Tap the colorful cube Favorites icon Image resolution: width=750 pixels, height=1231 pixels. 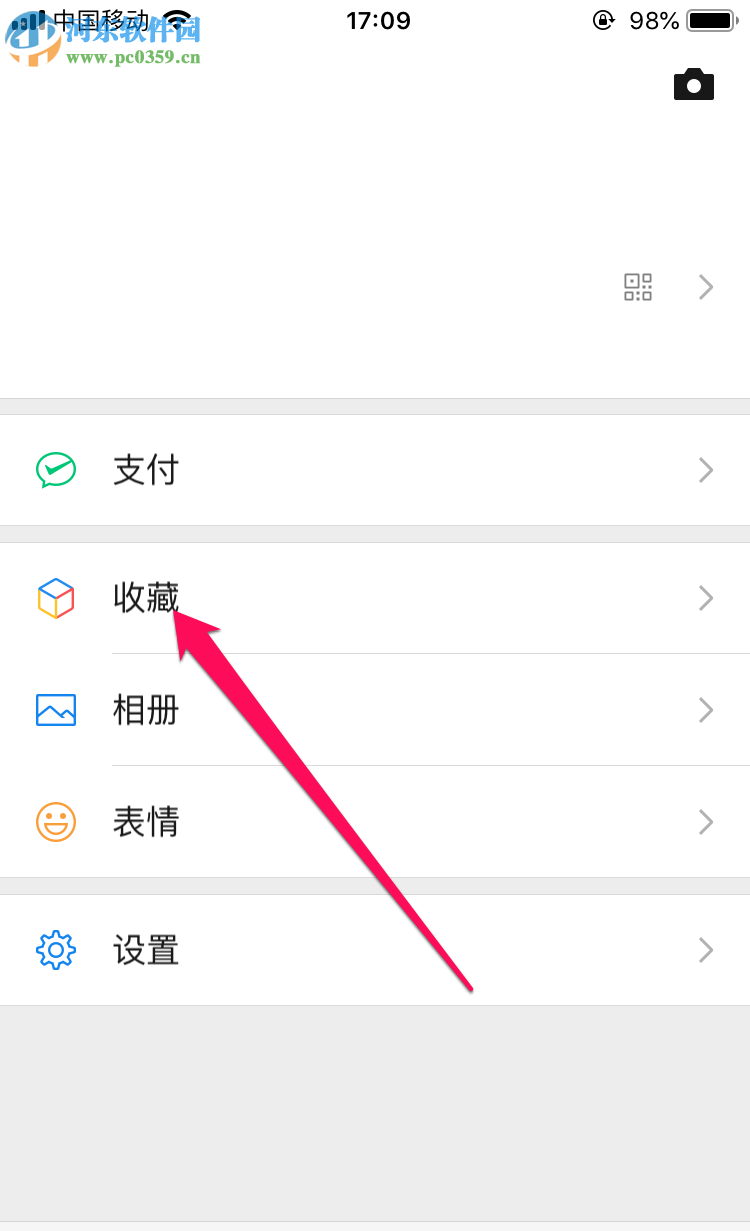[56, 598]
